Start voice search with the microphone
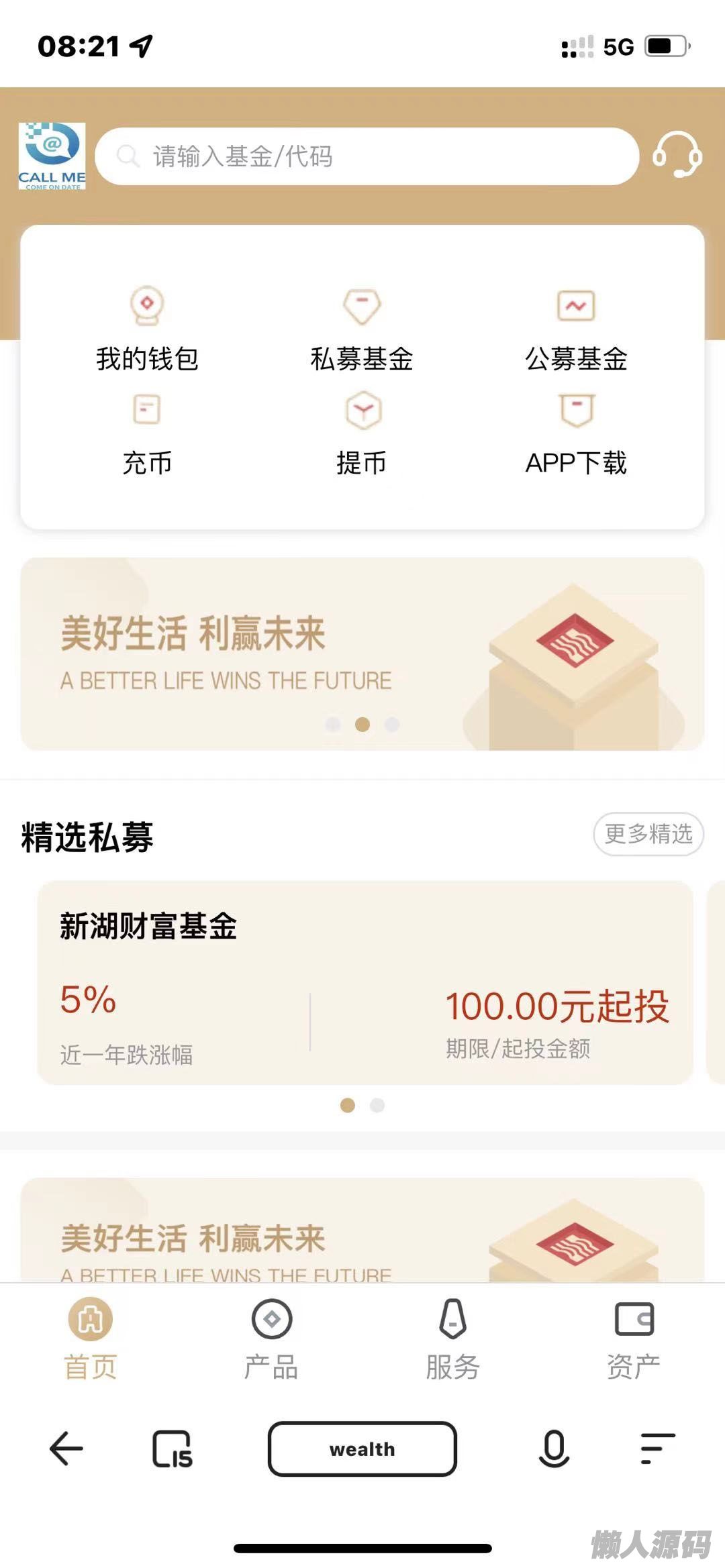The image size is (725, 1568). click(x=554, y=1449)
